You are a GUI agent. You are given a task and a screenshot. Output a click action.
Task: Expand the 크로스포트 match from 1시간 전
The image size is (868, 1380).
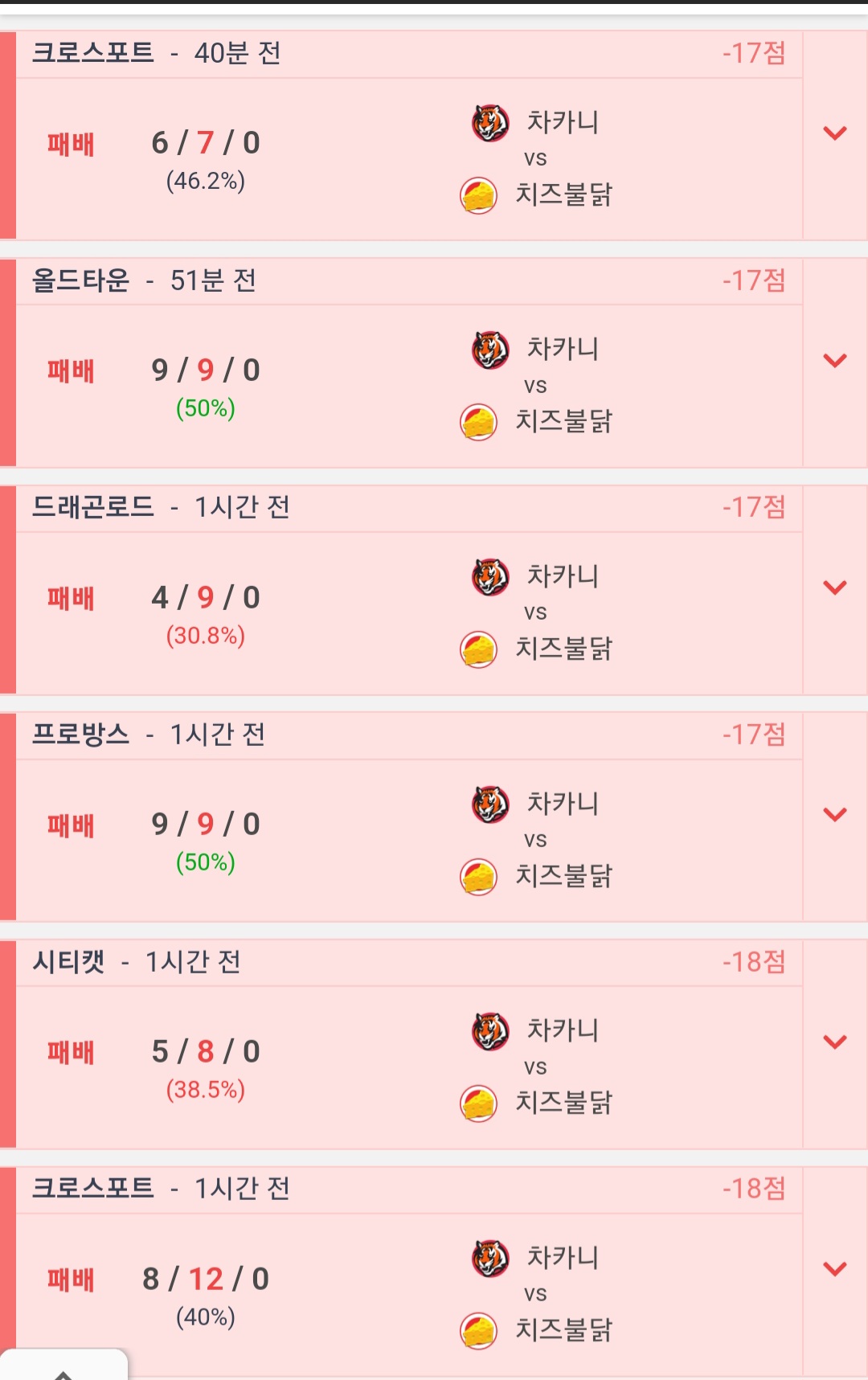pyautogui.click(x=835, y=1269)
